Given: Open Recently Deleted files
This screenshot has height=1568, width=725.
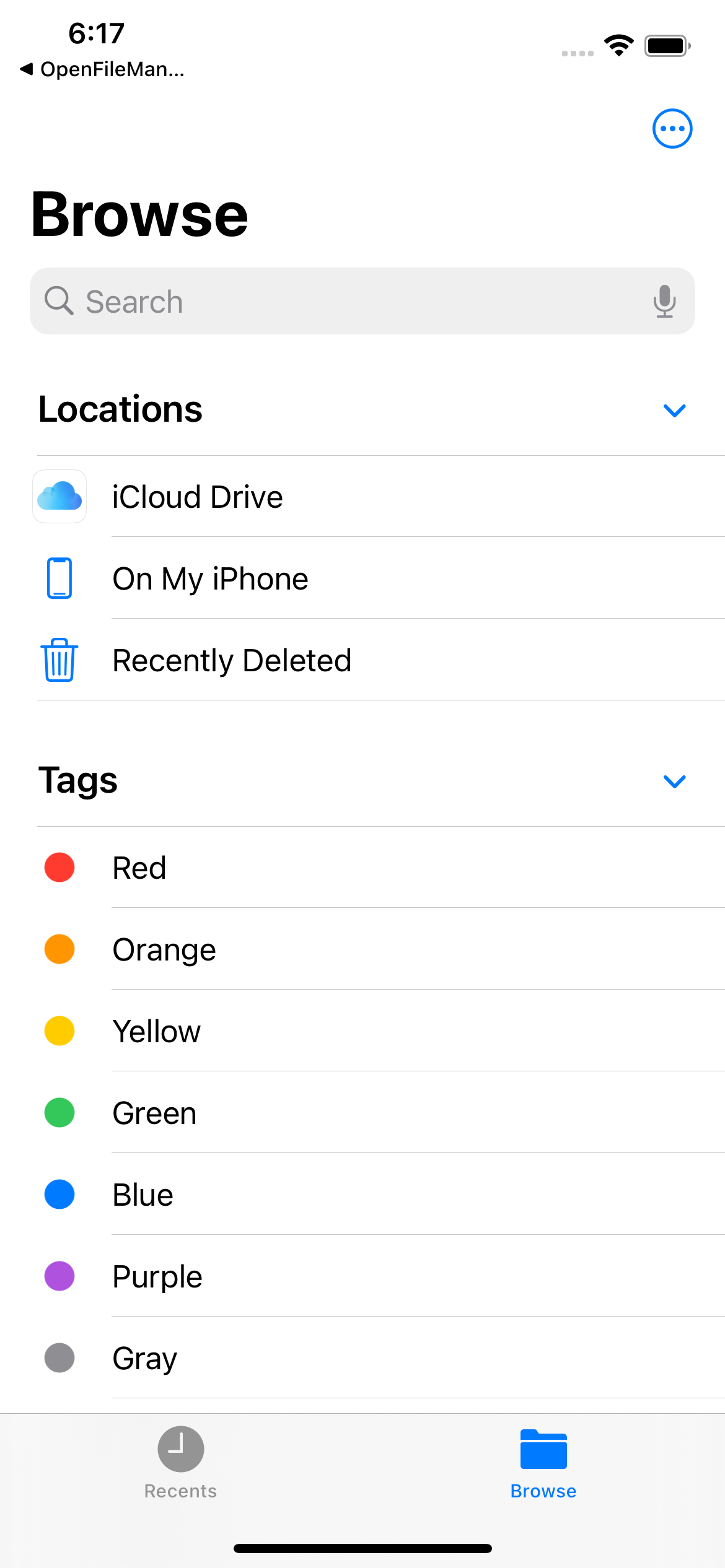Looking at the screenshot, I should click(x=232, y=660).
